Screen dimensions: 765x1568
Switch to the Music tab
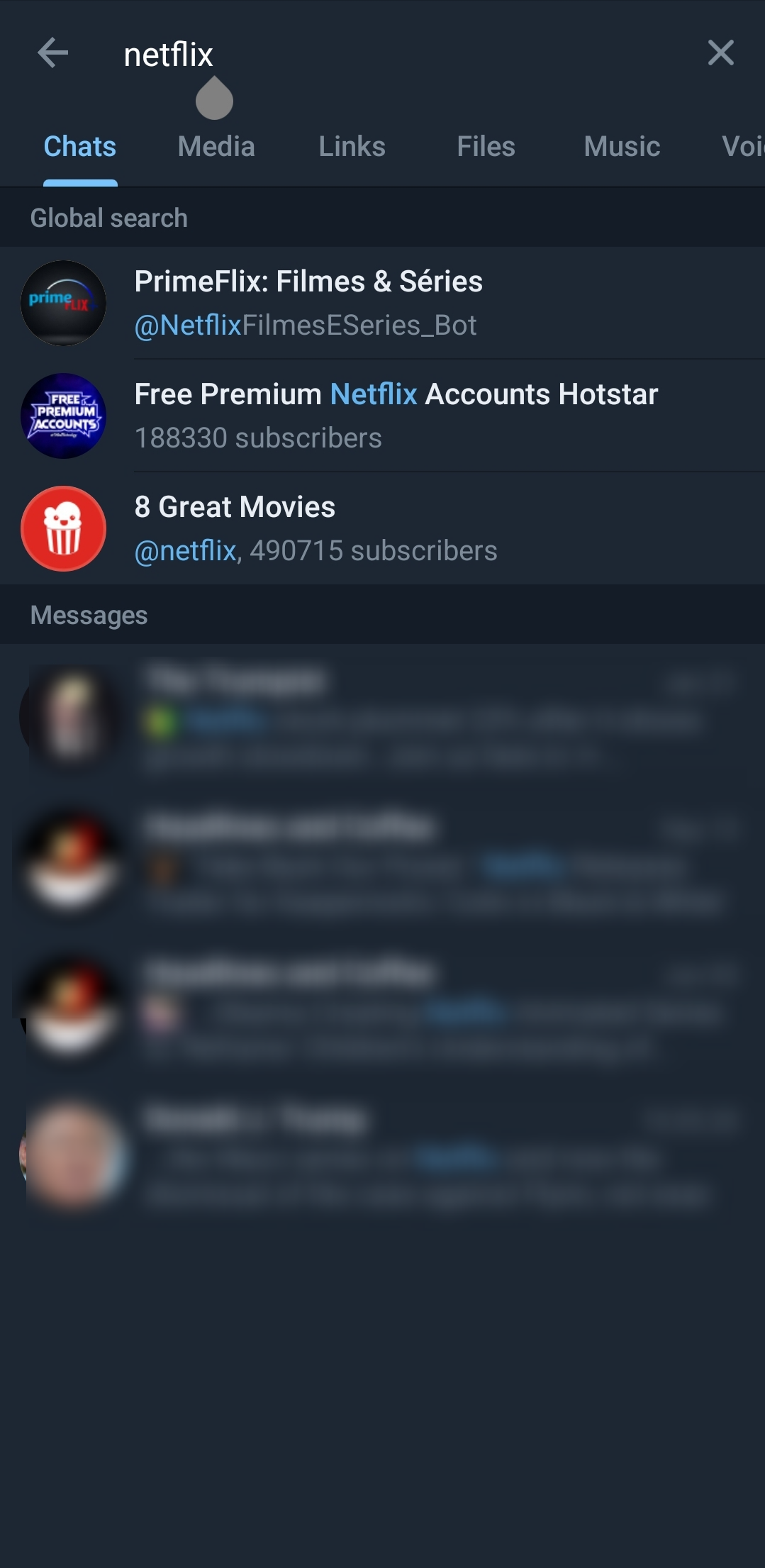tap(622, 147)
